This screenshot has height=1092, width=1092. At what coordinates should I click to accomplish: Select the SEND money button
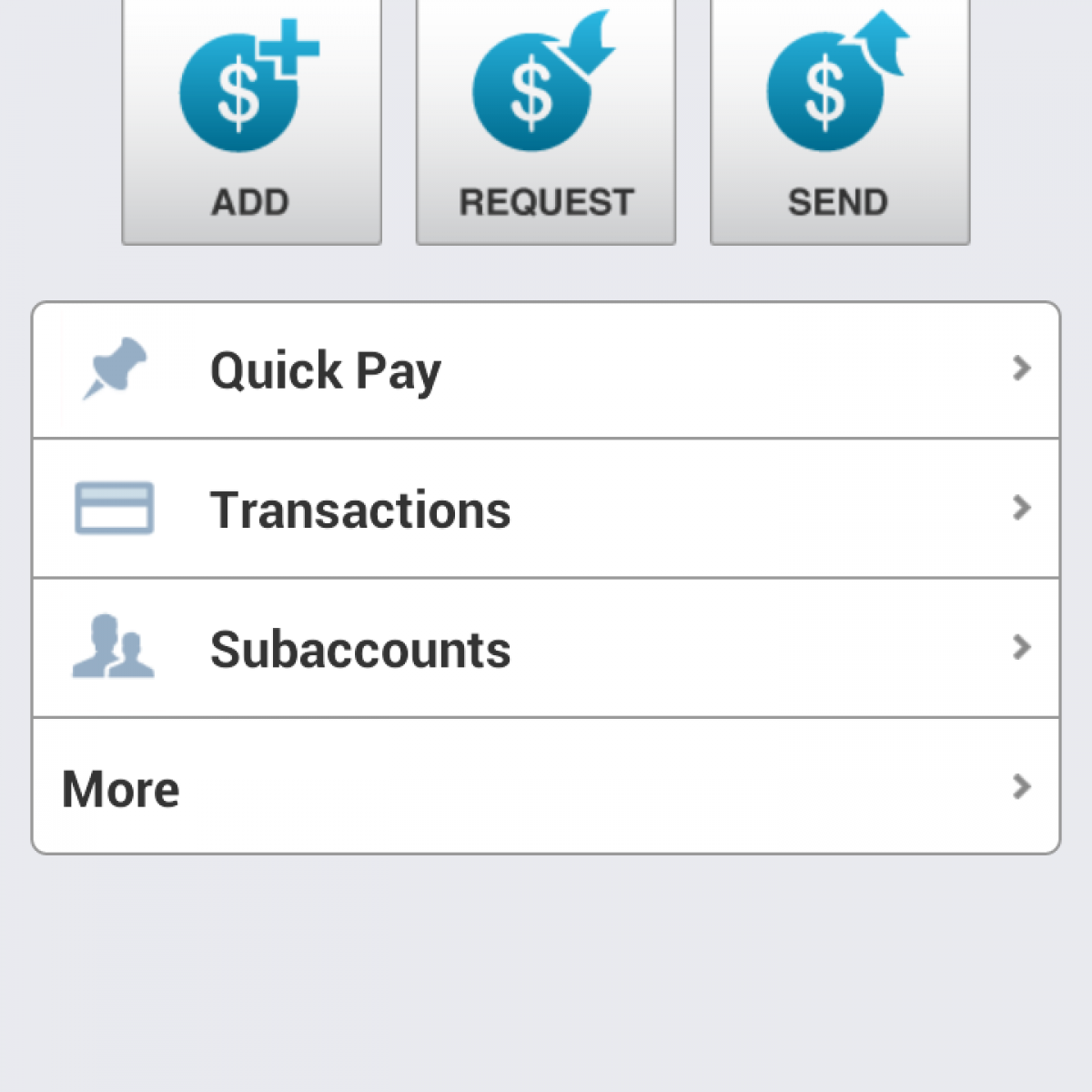click(x=839, y=123)
